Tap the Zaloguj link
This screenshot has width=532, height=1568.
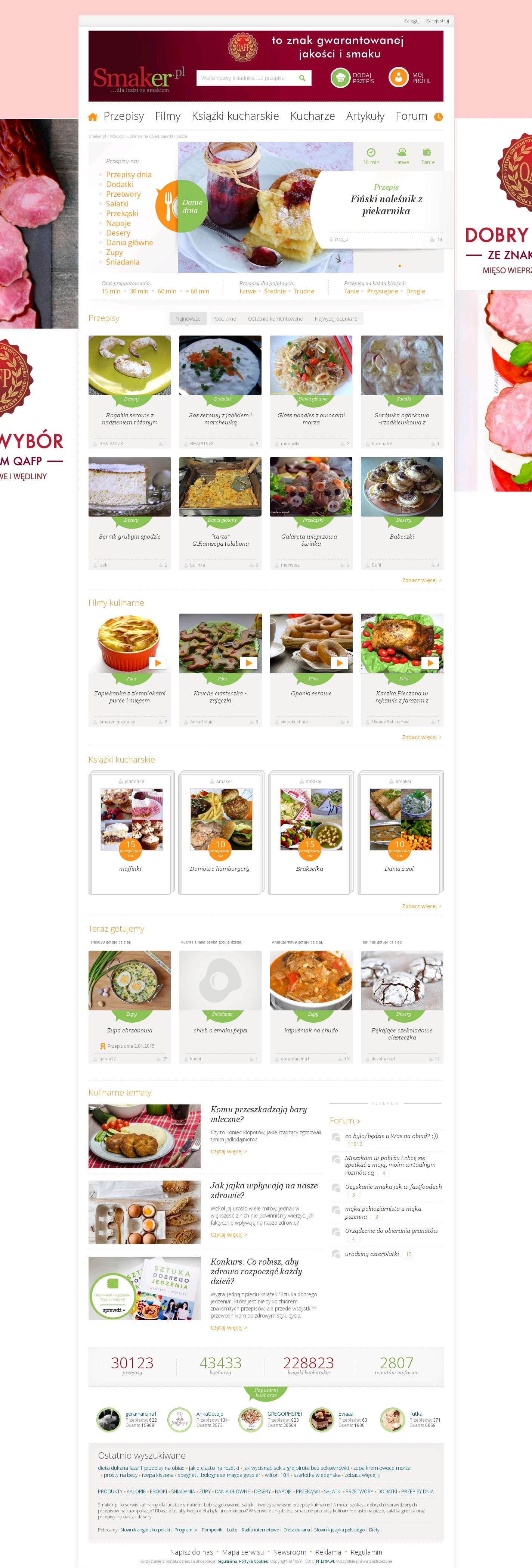(411, 21)
